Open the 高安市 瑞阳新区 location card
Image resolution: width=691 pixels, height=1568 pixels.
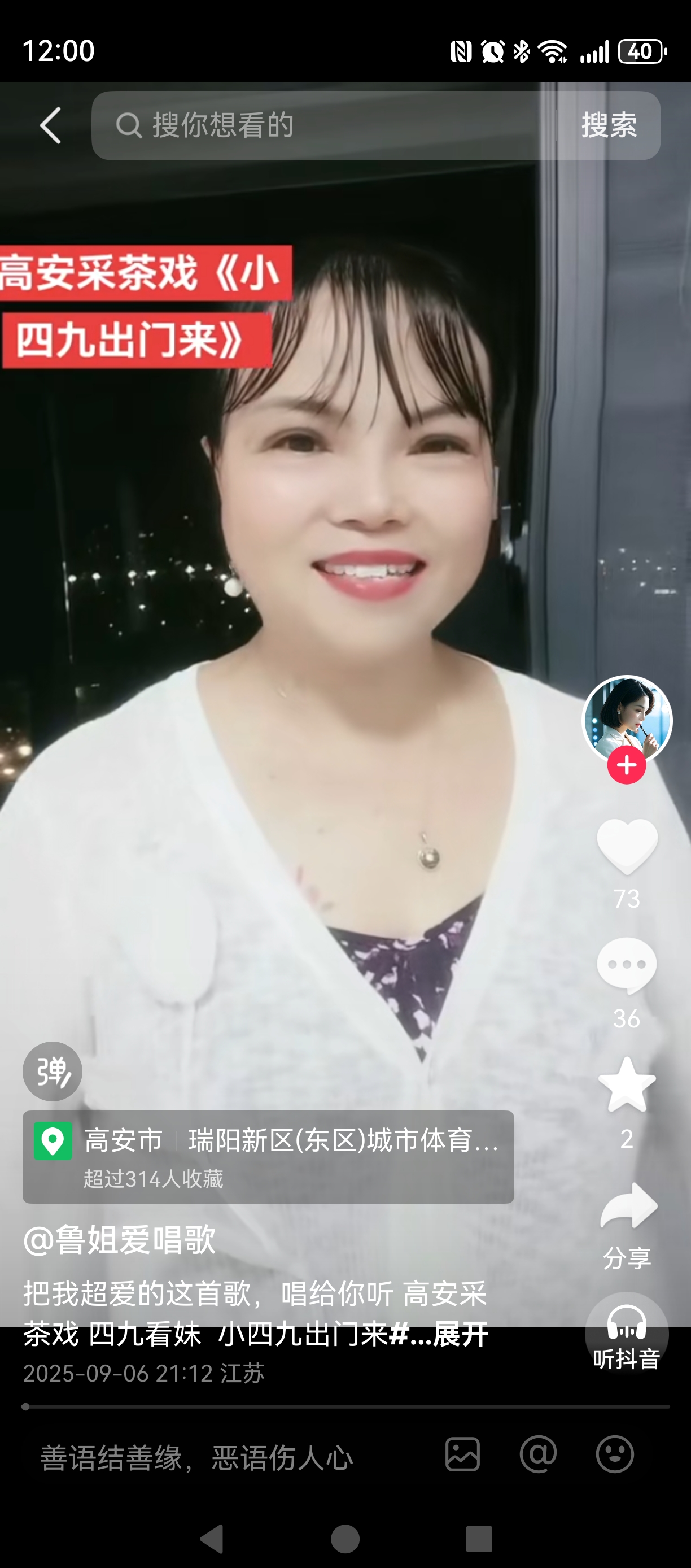coord(268,1157)
